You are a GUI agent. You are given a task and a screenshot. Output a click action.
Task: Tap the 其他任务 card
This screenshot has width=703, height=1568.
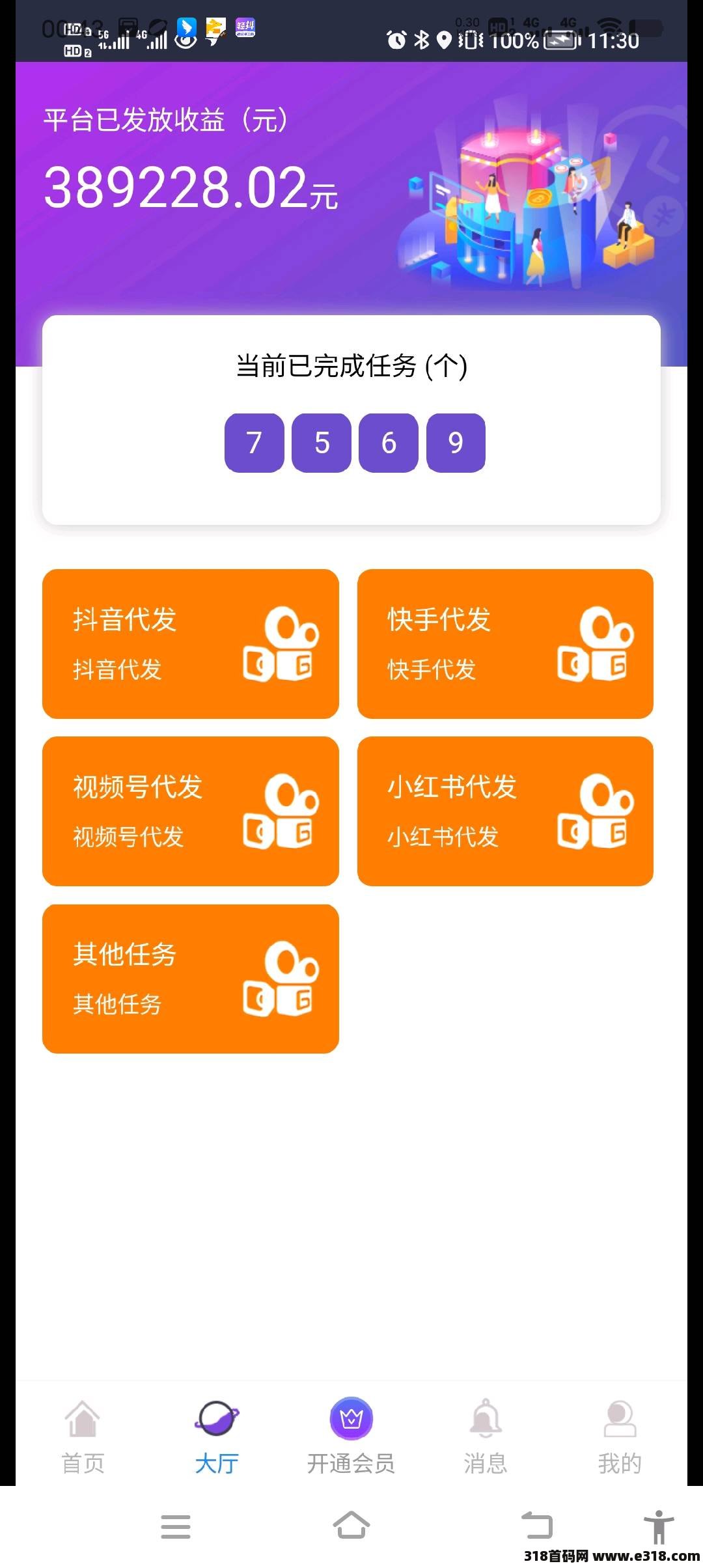pos(190,978)
